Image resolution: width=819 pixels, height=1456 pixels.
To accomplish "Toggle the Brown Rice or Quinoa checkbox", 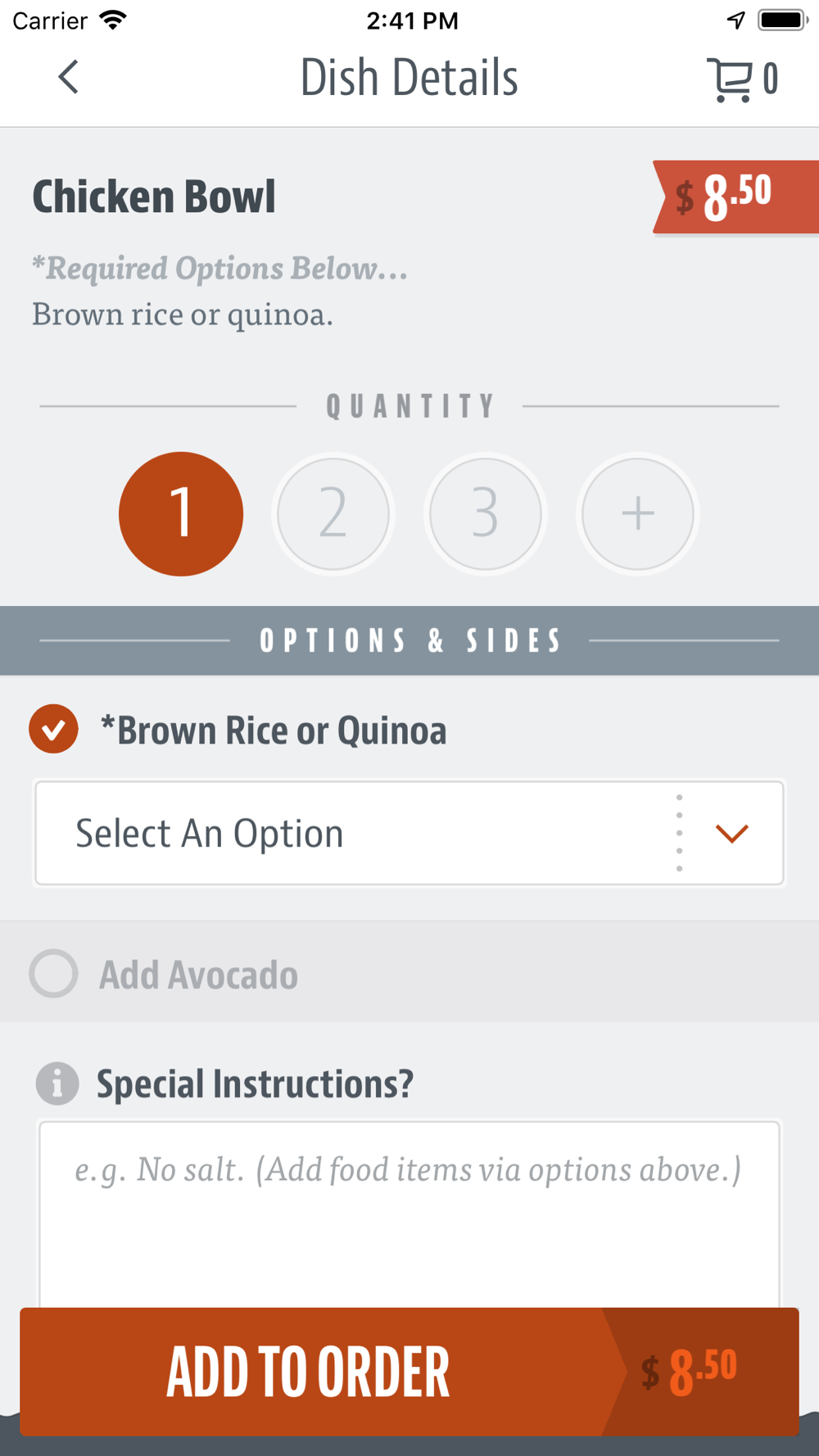I will (x=54, y=729).
